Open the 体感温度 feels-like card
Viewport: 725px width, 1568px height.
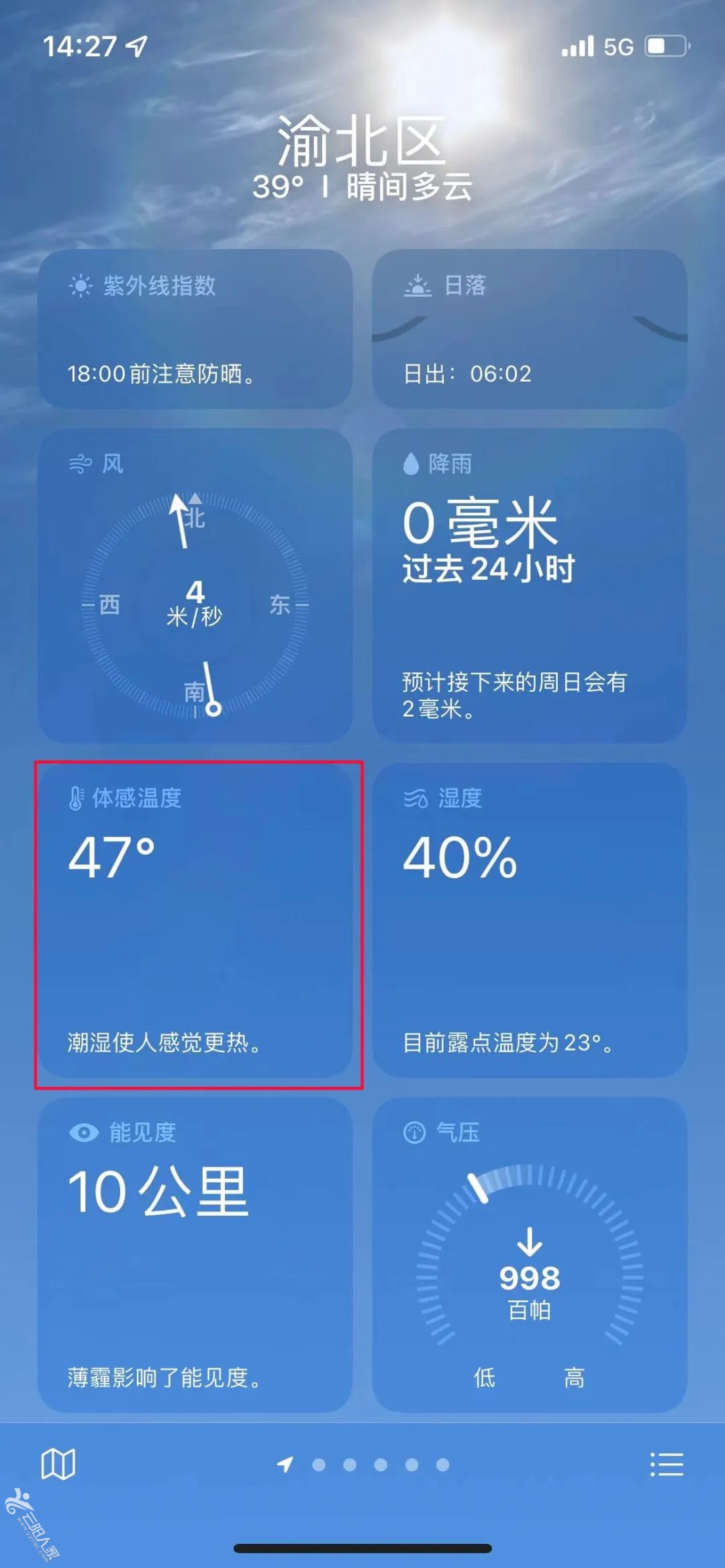point(195,920)
